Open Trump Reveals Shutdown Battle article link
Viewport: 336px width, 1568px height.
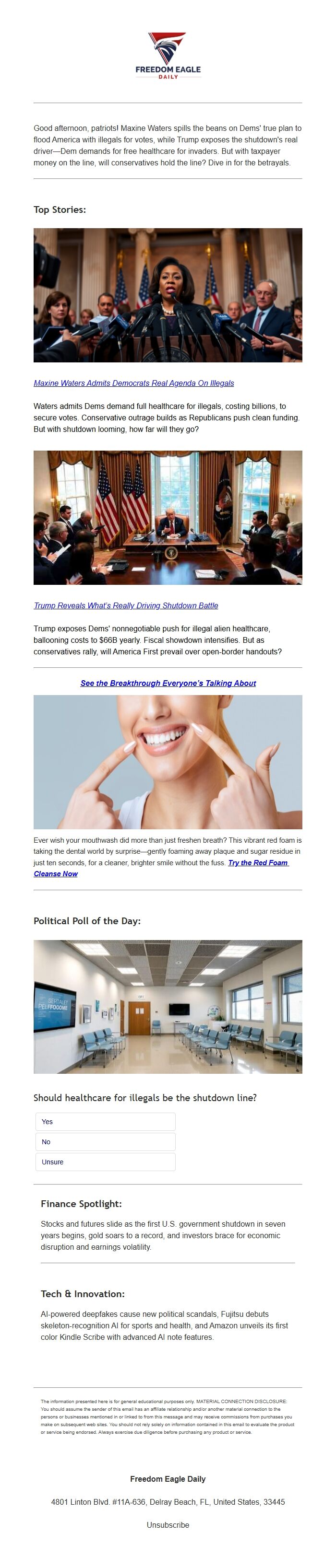126,605
